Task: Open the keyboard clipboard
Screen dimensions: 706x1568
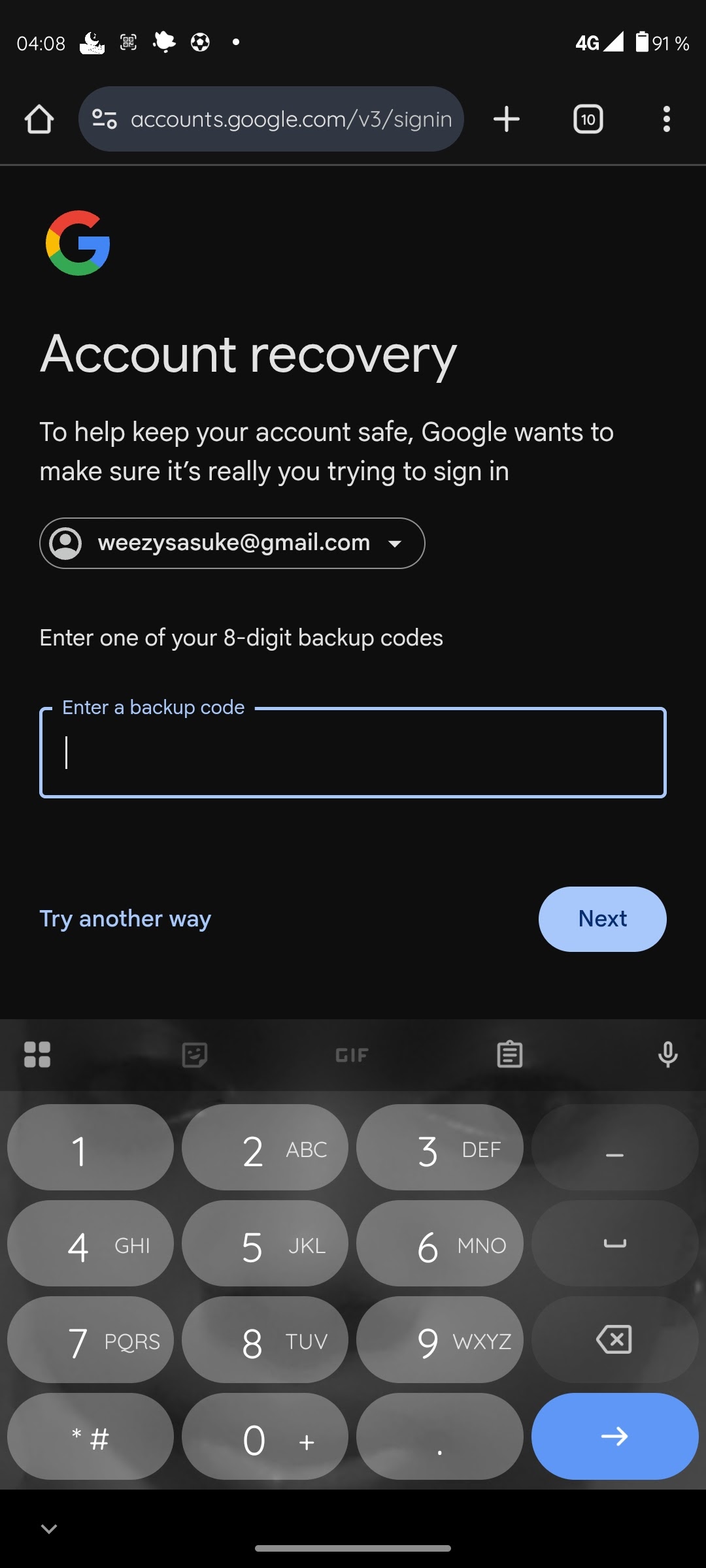Action: [510, 1054]
